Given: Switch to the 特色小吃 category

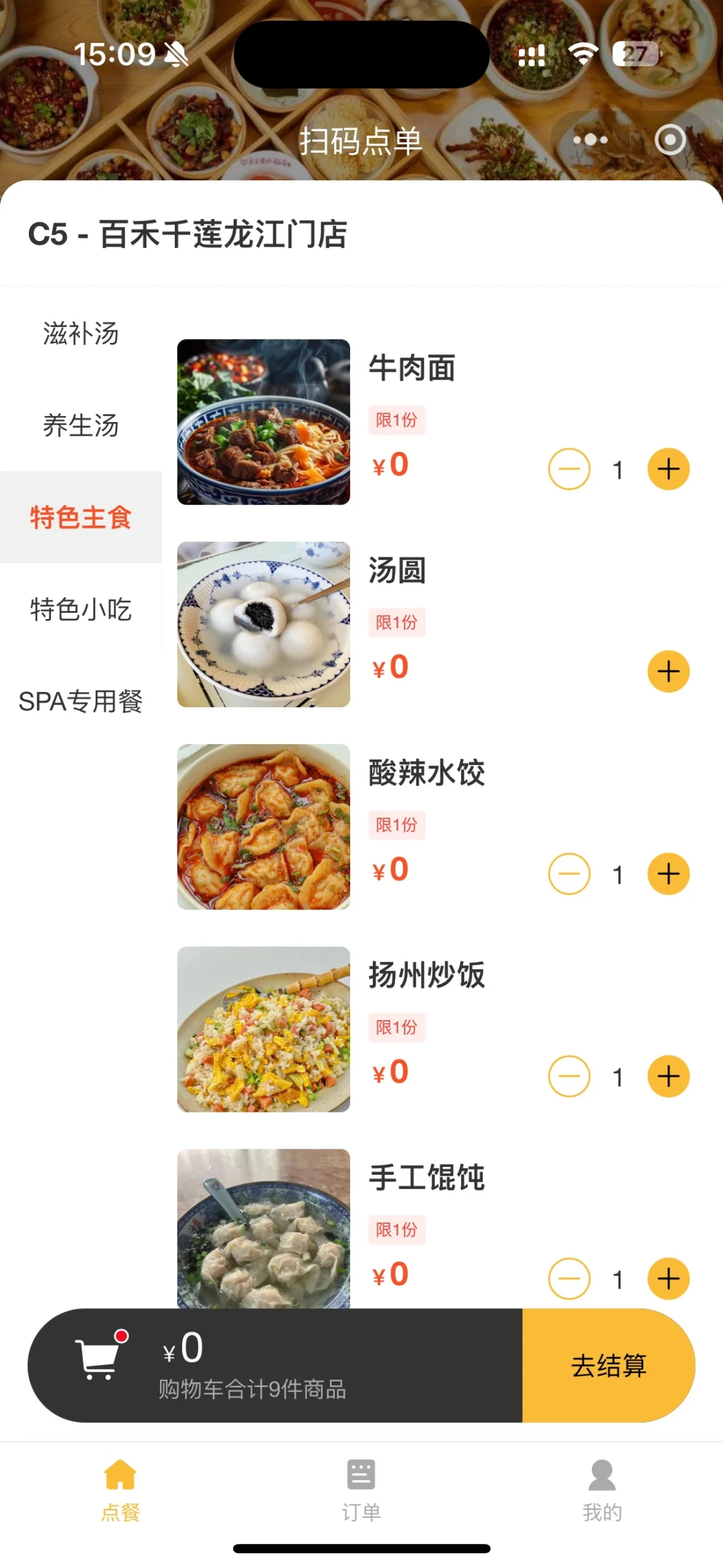Looking at the screenshot, I should click(x=80, y=610).
